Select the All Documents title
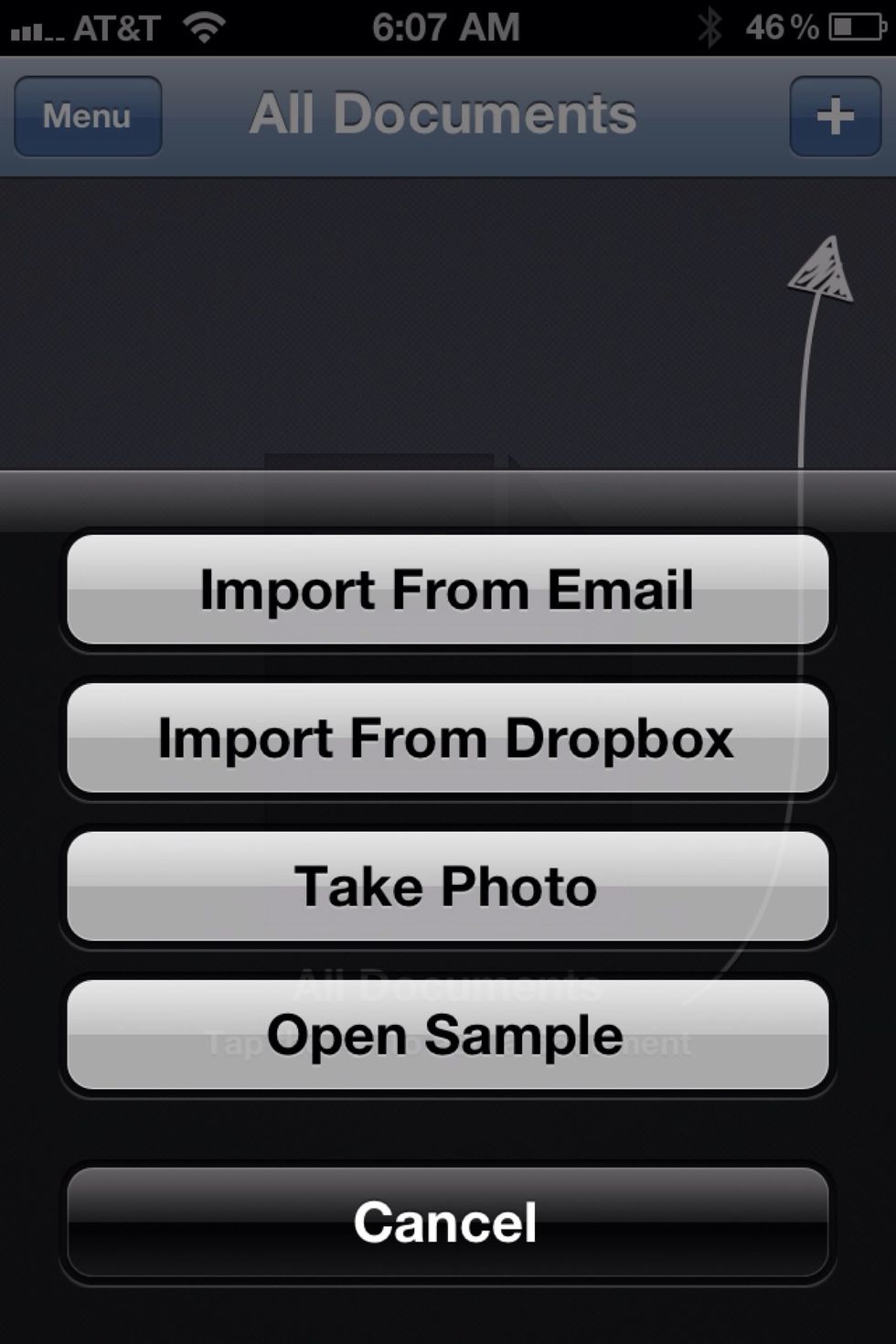This screenshot has height=1344, width=896. 443,112
